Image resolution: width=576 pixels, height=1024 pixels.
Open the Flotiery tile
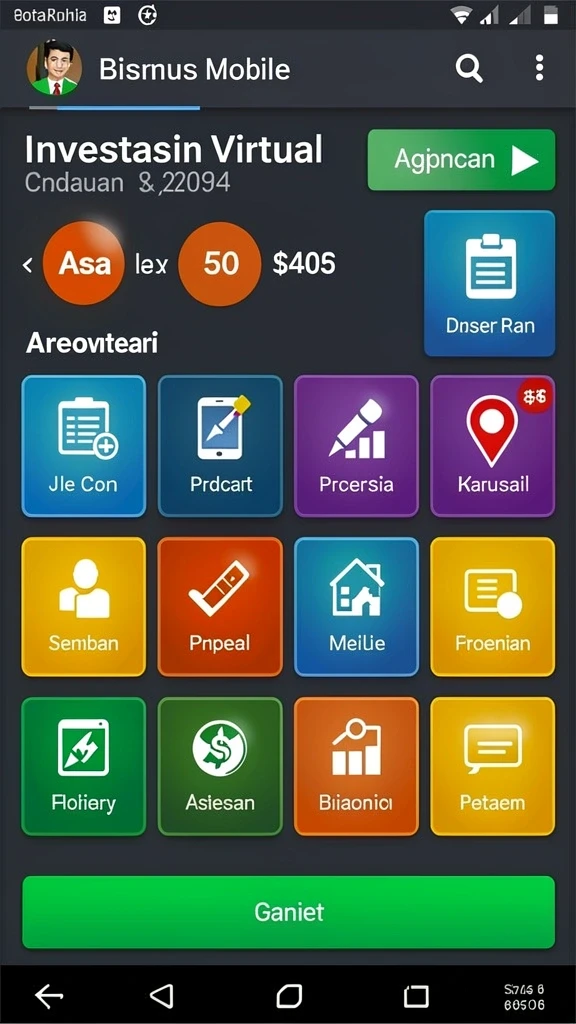(84, 767)
